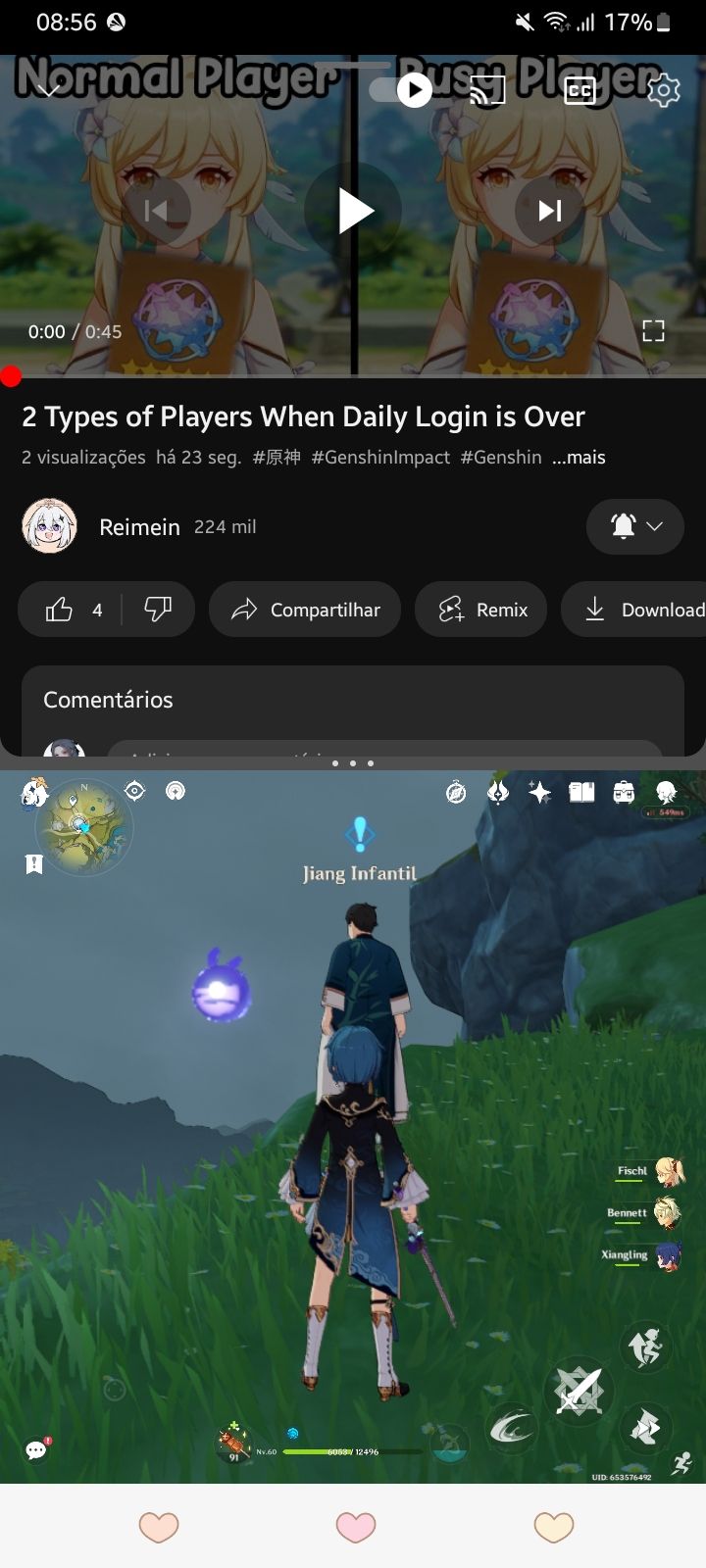706x1568 pixels.
Task: Open the Adventurer Handbook book icon
Action: pyautogui.click(x=582, y=791)
